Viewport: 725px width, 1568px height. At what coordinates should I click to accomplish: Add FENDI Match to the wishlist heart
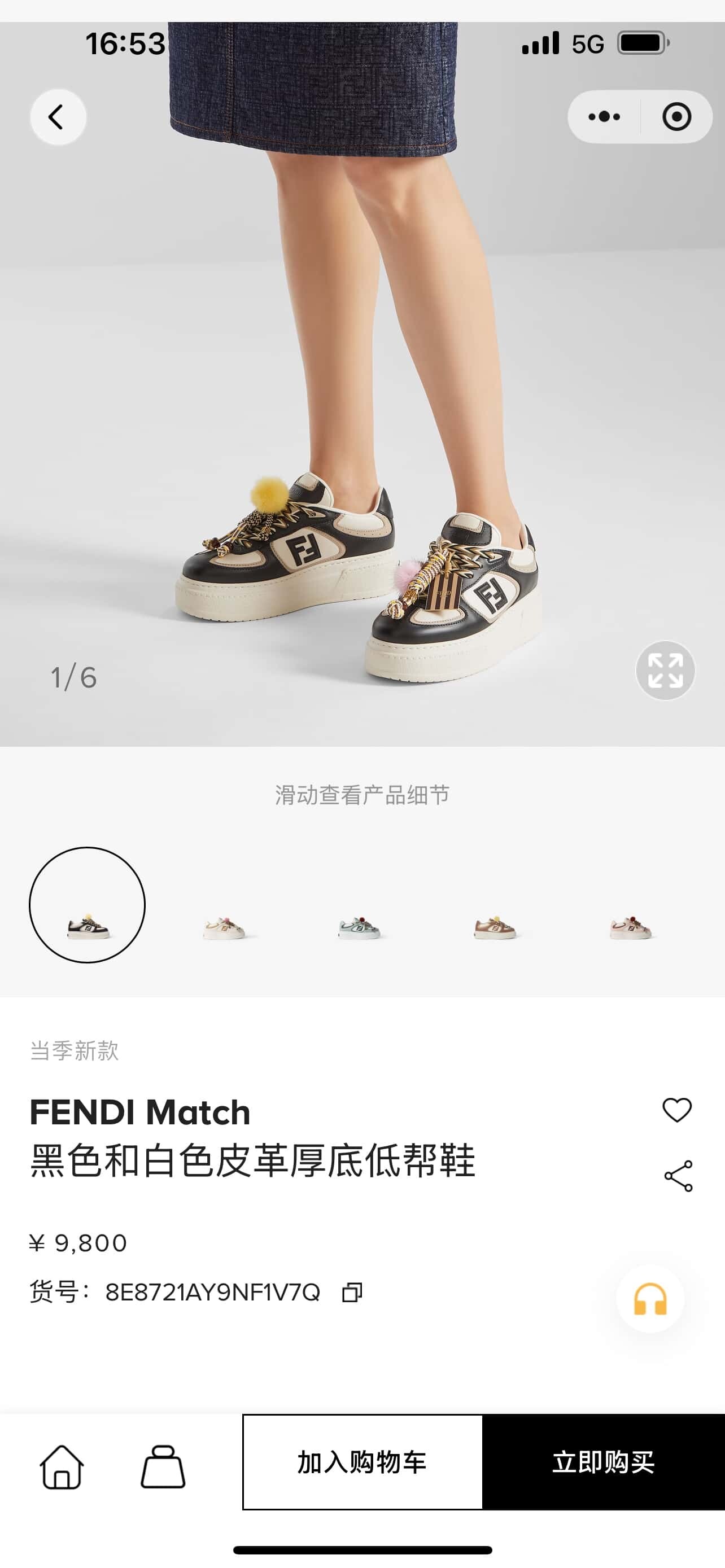(x=677, y=1110)
